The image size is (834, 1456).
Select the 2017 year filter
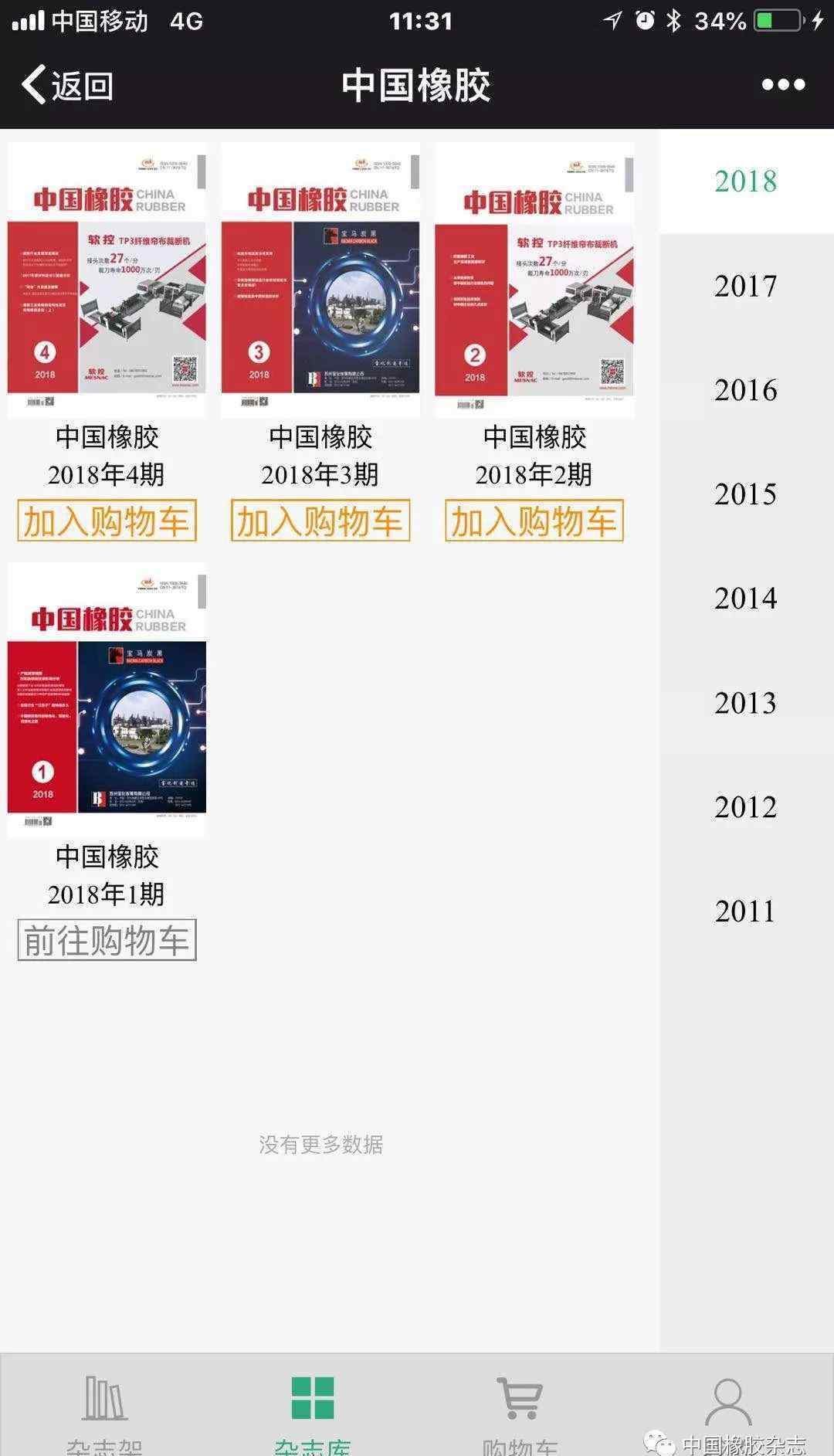(745, 286)
